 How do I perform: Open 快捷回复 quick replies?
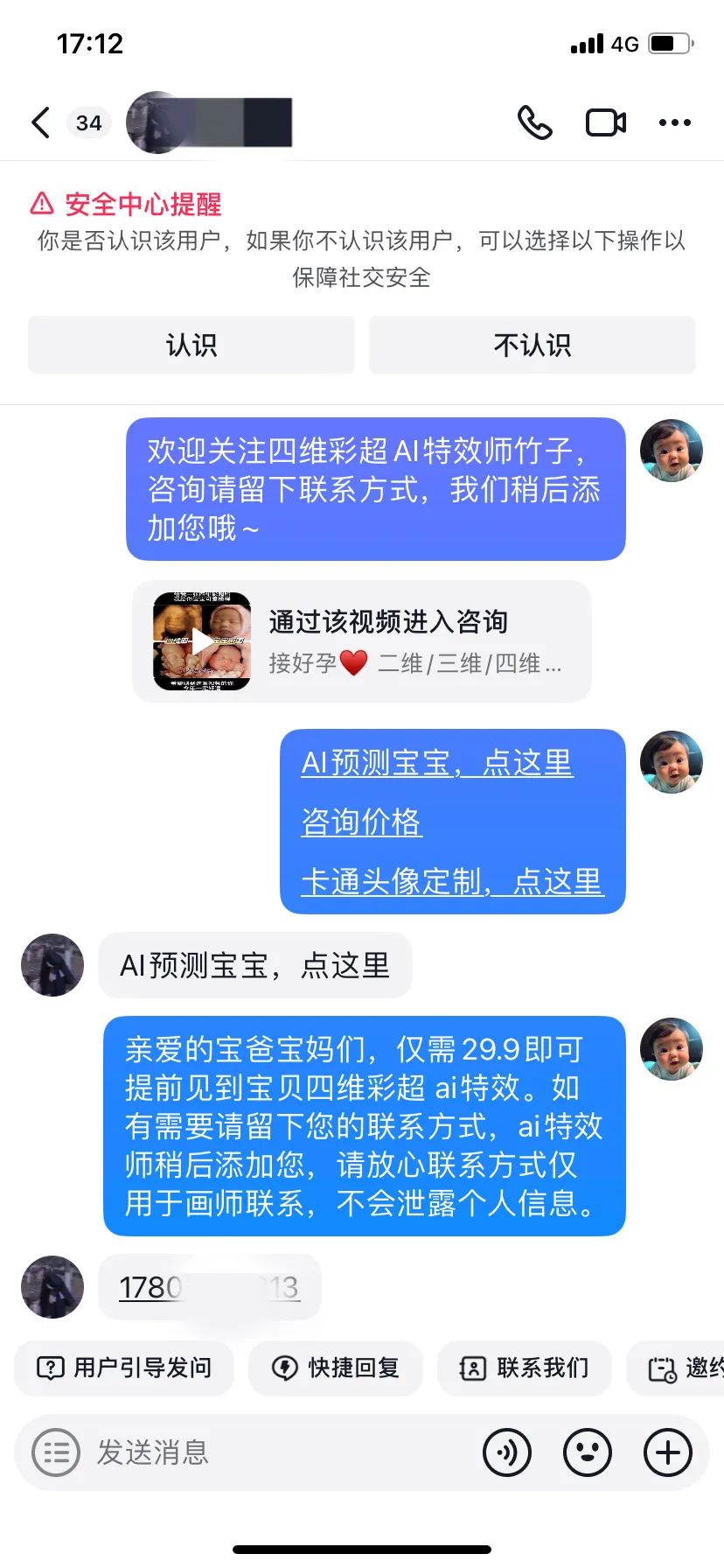tap(336, 1368)
